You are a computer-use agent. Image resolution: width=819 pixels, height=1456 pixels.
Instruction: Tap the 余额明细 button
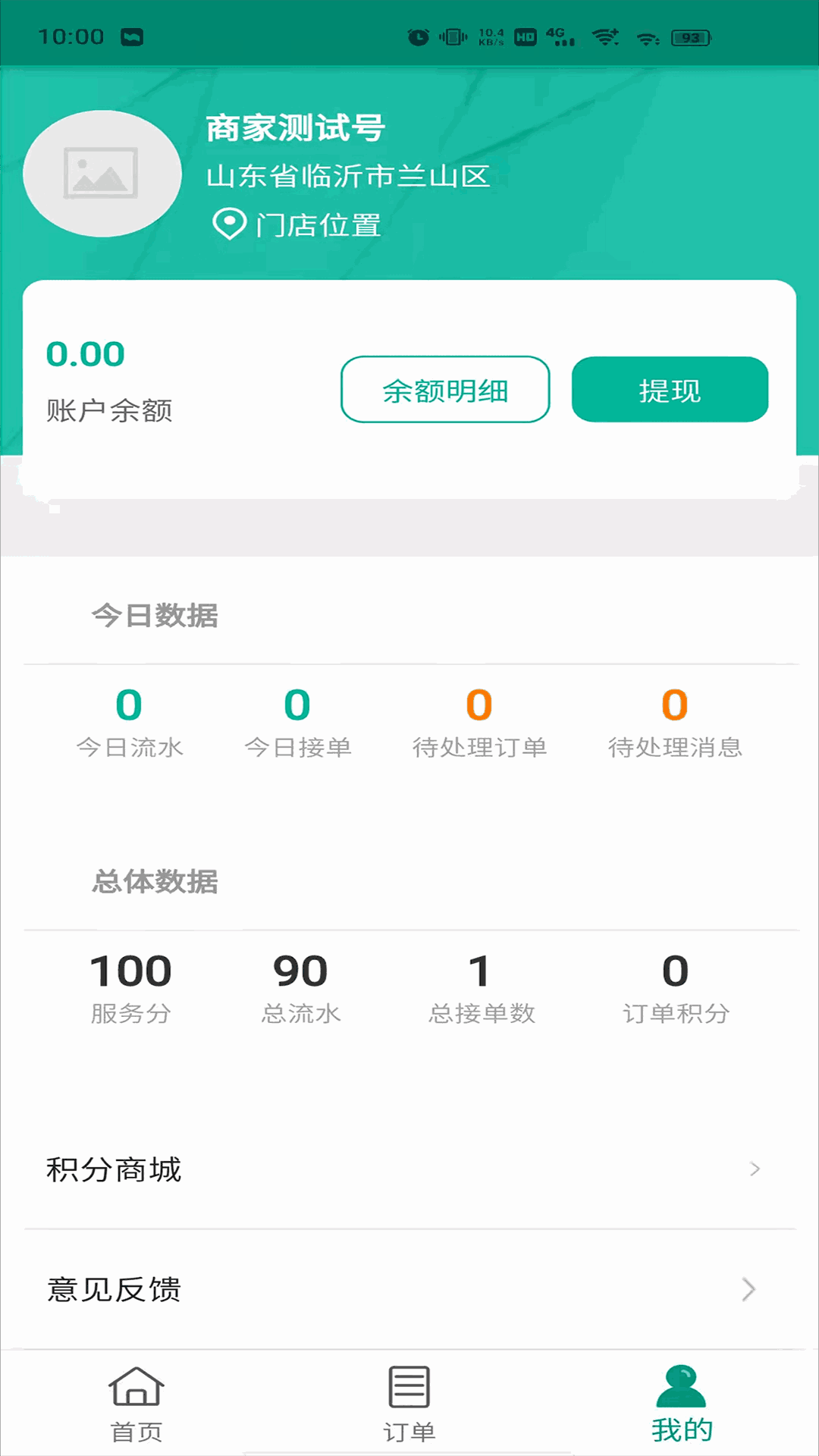[x=445, y=390]
